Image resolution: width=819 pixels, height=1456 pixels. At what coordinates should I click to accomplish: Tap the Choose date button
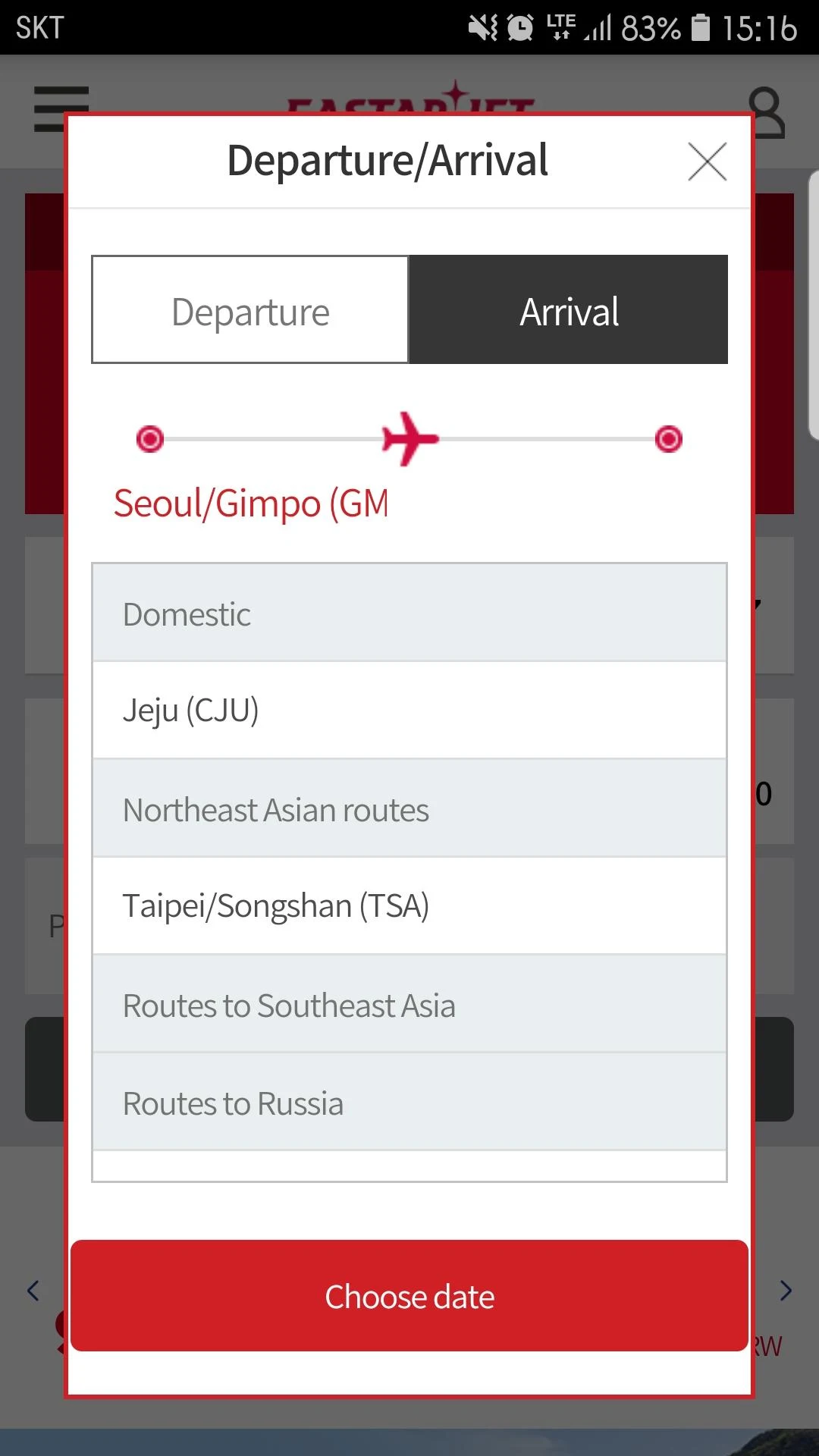tap(409, 1296)
